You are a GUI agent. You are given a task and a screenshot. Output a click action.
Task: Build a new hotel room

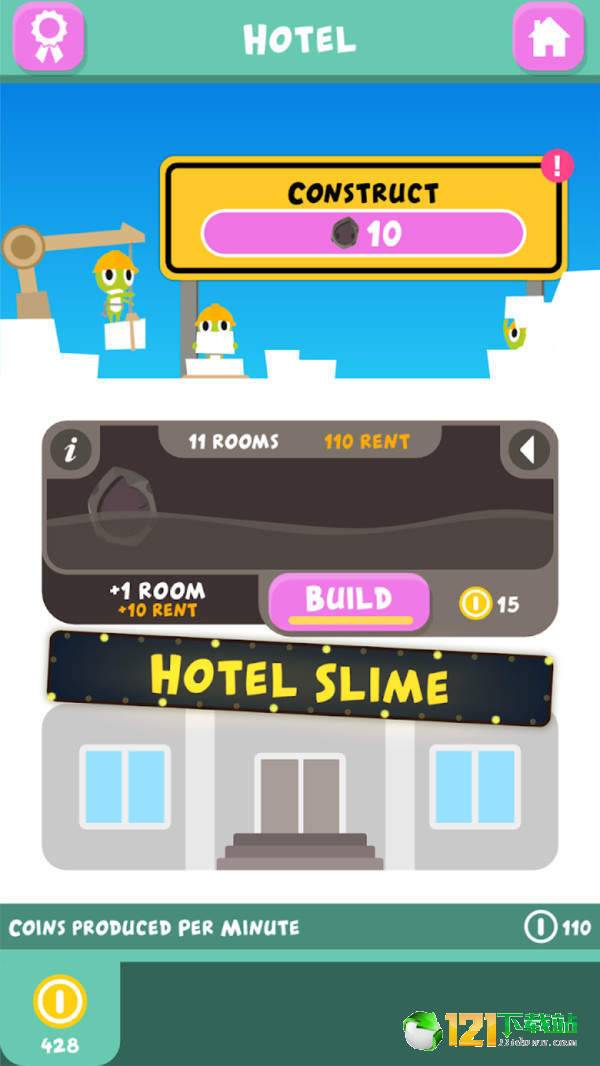(349, 601)
